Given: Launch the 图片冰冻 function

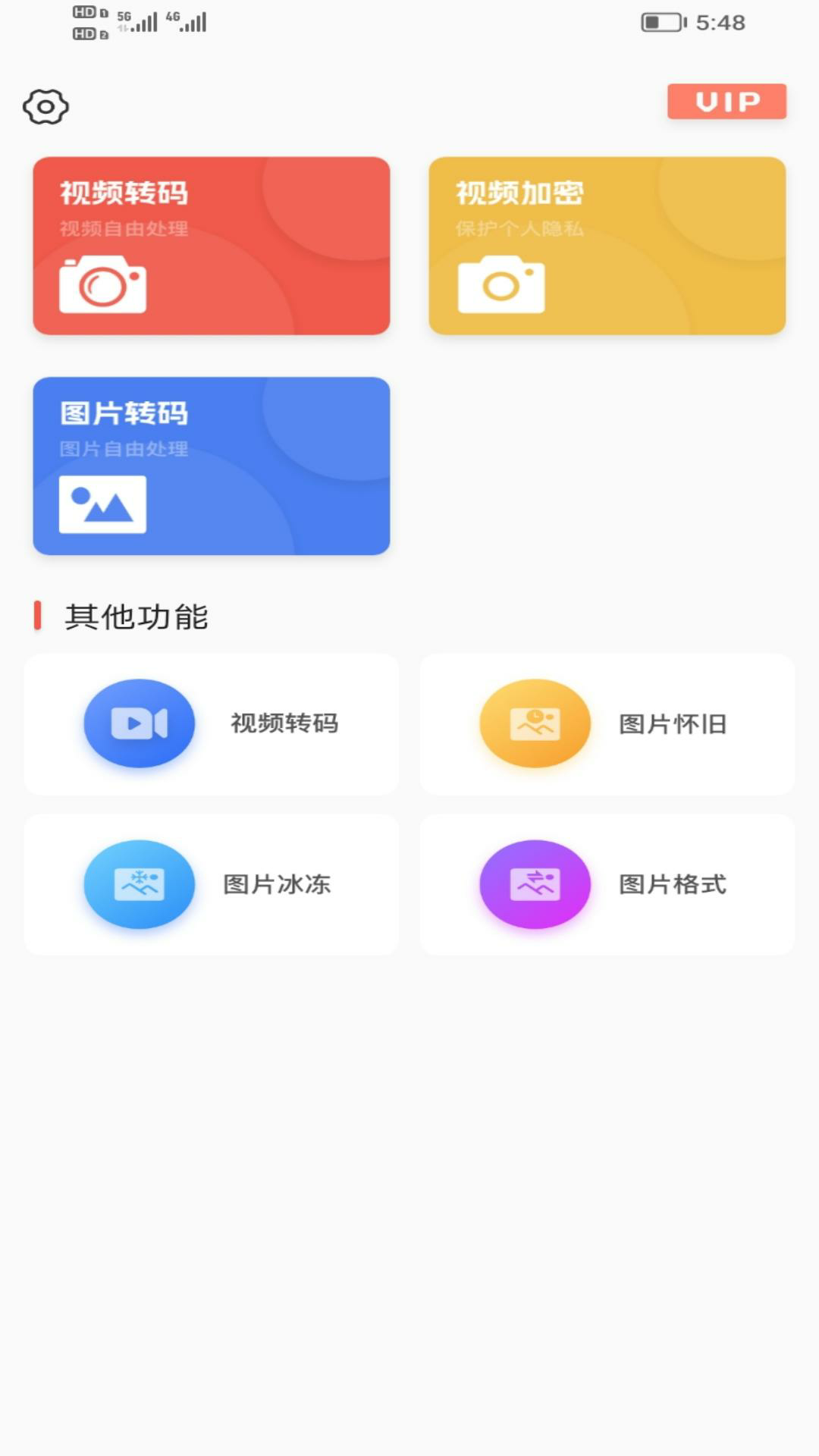Looking at the screenshot, I should (x=212, y=884).
